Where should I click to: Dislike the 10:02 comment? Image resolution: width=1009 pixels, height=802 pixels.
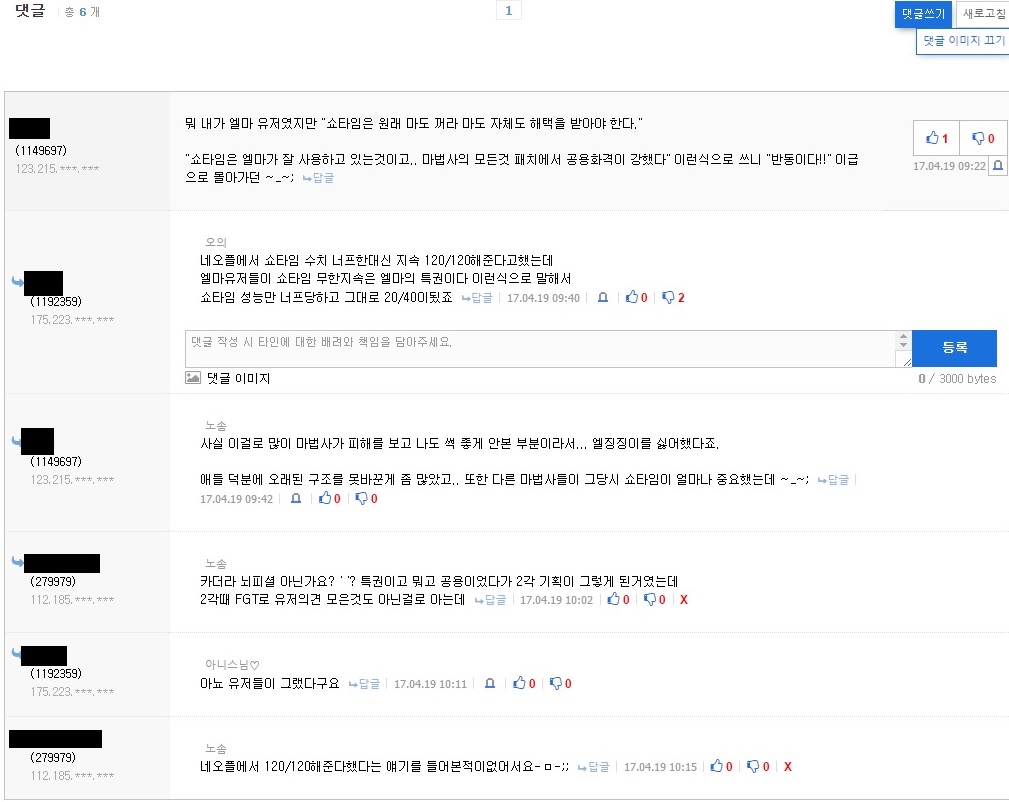[x=655, y=600]
